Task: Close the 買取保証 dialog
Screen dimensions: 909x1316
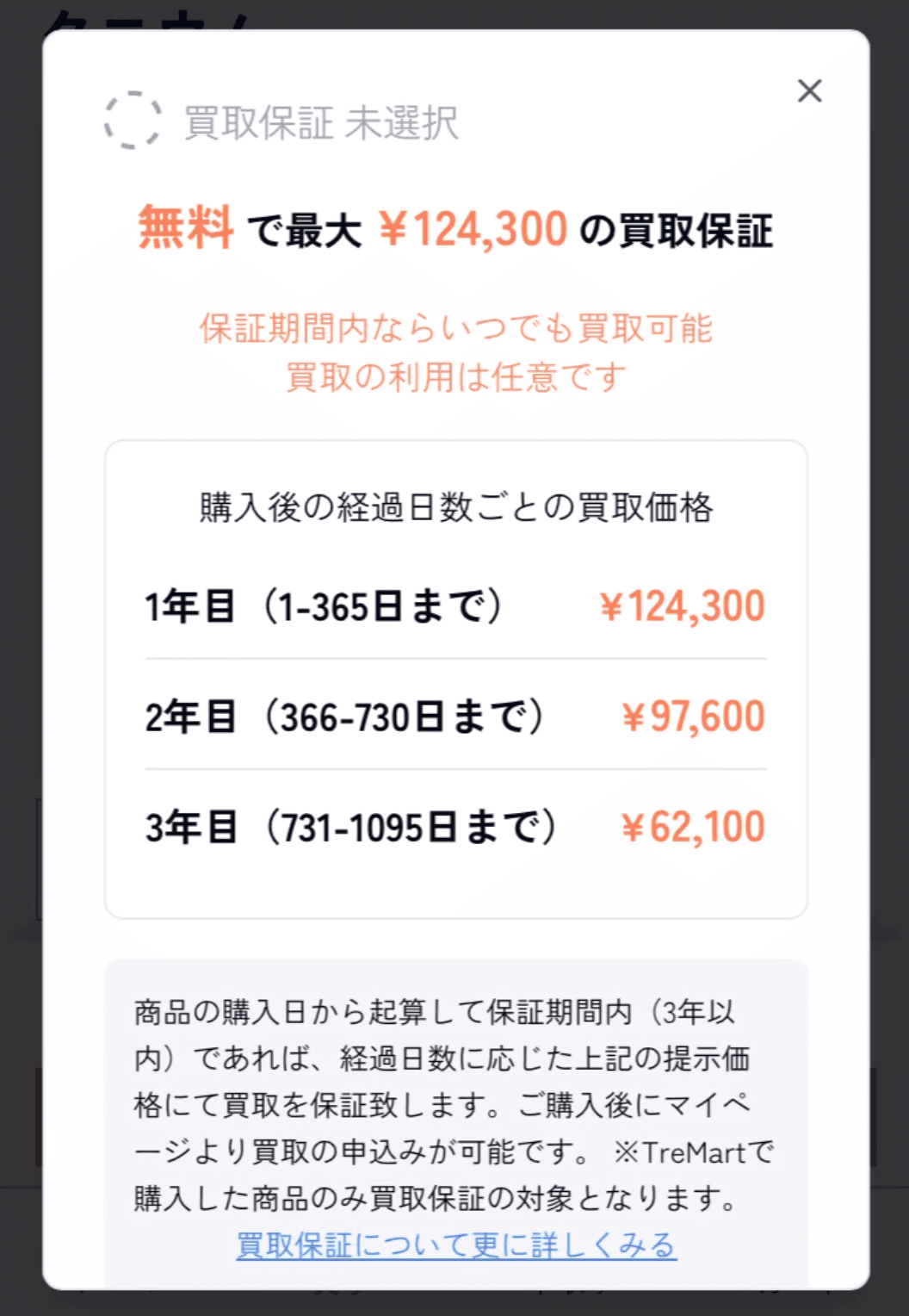Action: [x=809, y=90]
